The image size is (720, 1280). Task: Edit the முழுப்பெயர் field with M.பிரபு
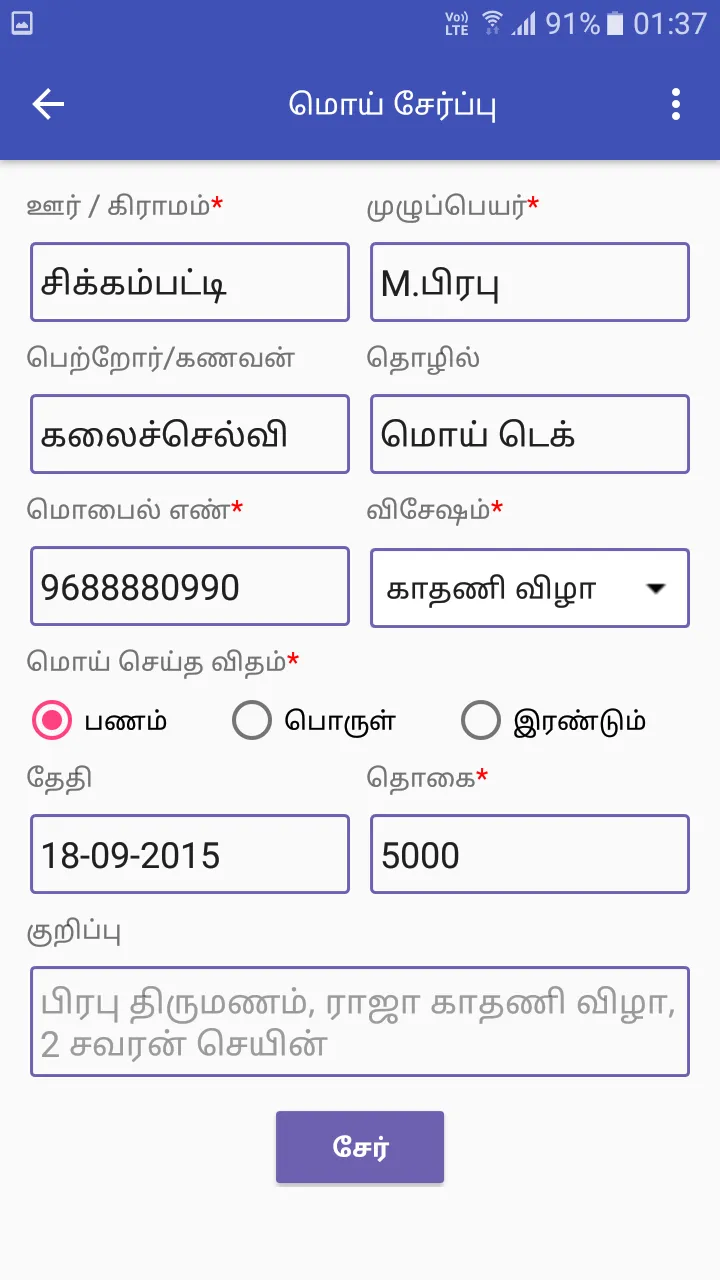(x=530, y=282)
